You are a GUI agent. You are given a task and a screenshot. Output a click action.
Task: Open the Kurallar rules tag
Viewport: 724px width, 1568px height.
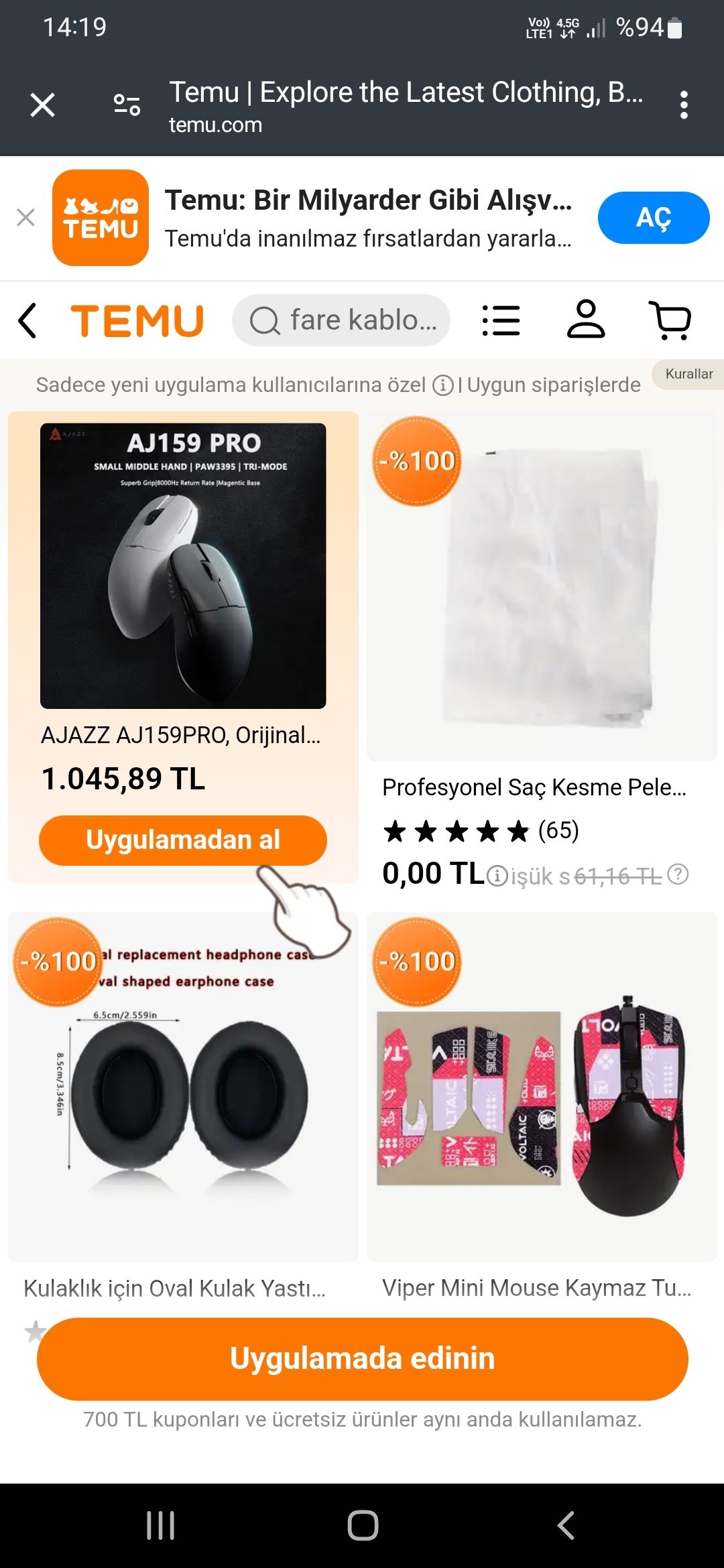[688, 374]
